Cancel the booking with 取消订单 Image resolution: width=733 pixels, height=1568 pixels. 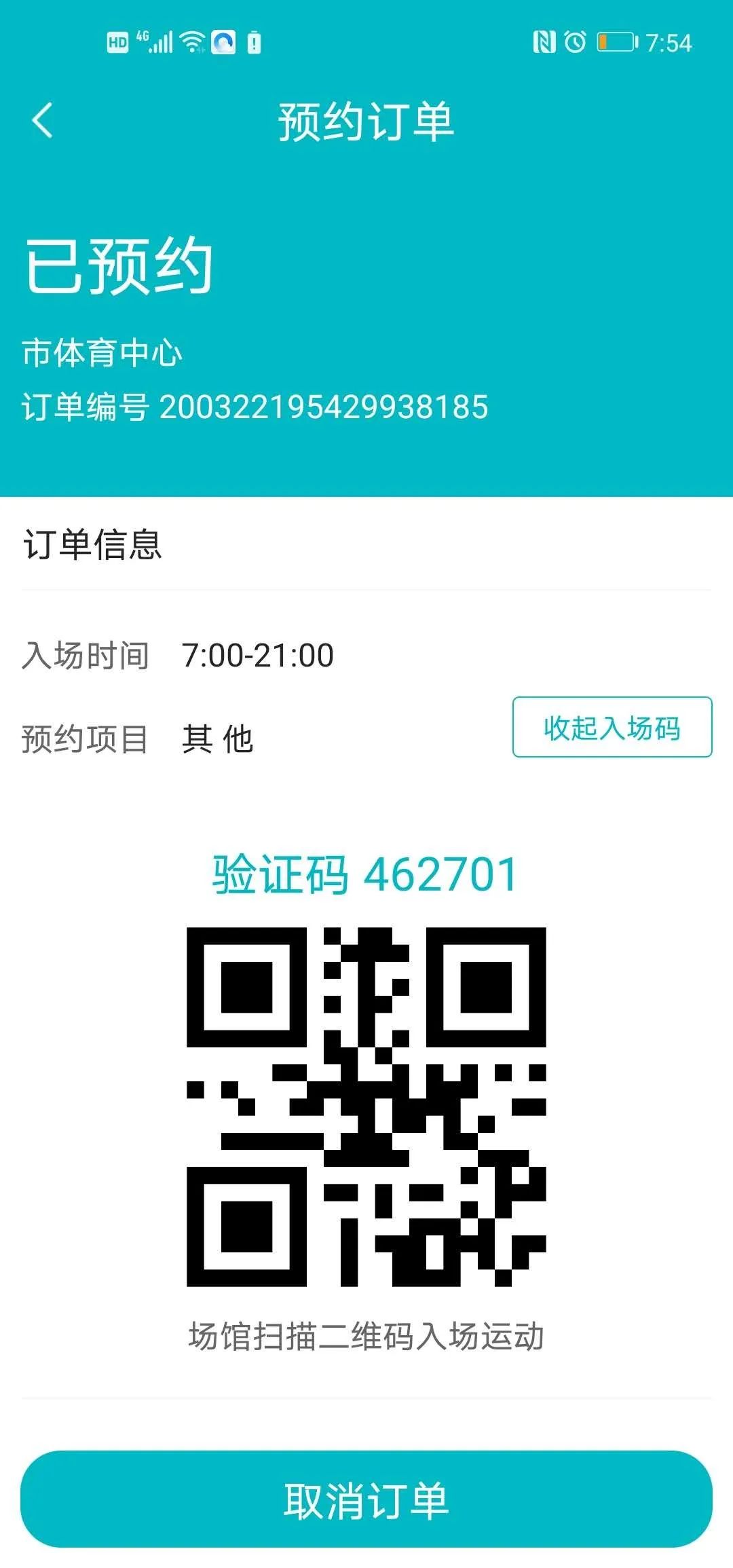click(x=366, y=1499)
